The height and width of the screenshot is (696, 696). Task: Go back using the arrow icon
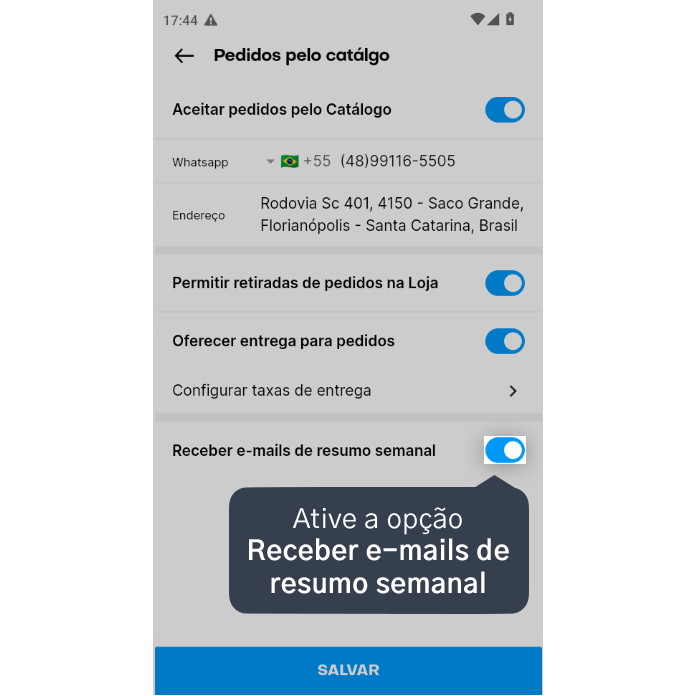[184, 56]
